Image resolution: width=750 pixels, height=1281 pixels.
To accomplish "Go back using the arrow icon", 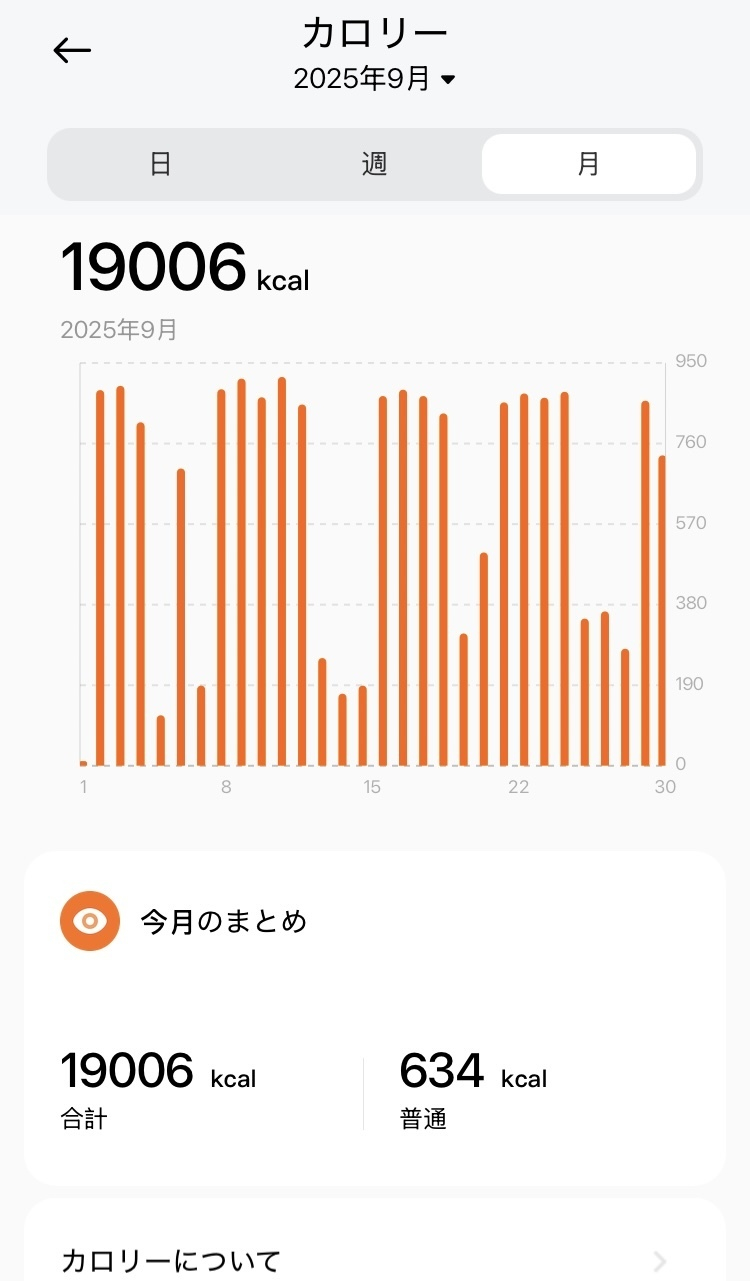I will coord(72,51).
